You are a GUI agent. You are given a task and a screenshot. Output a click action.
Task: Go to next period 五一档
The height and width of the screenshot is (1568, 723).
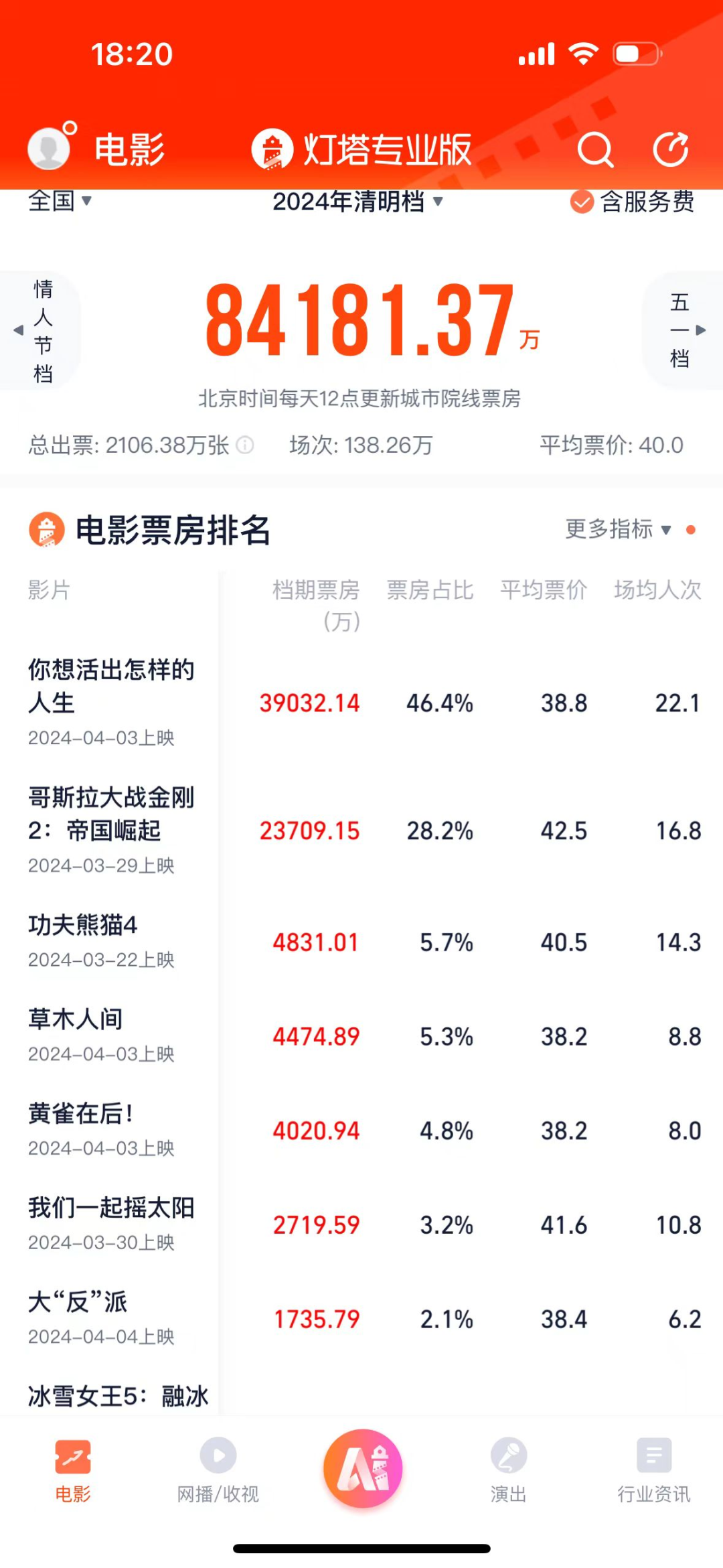click(684, 330)
